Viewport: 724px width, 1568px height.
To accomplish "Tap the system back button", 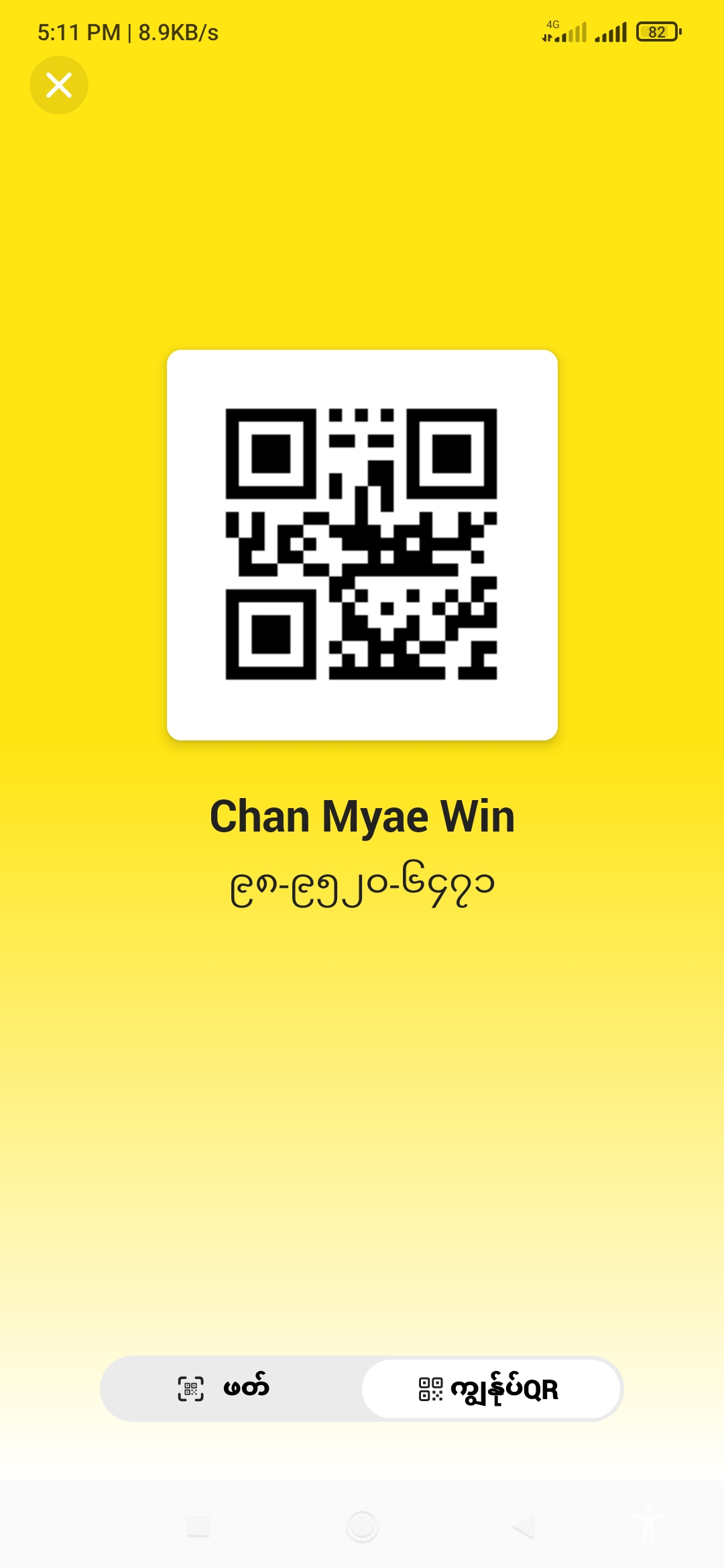I will (524, 1526).
